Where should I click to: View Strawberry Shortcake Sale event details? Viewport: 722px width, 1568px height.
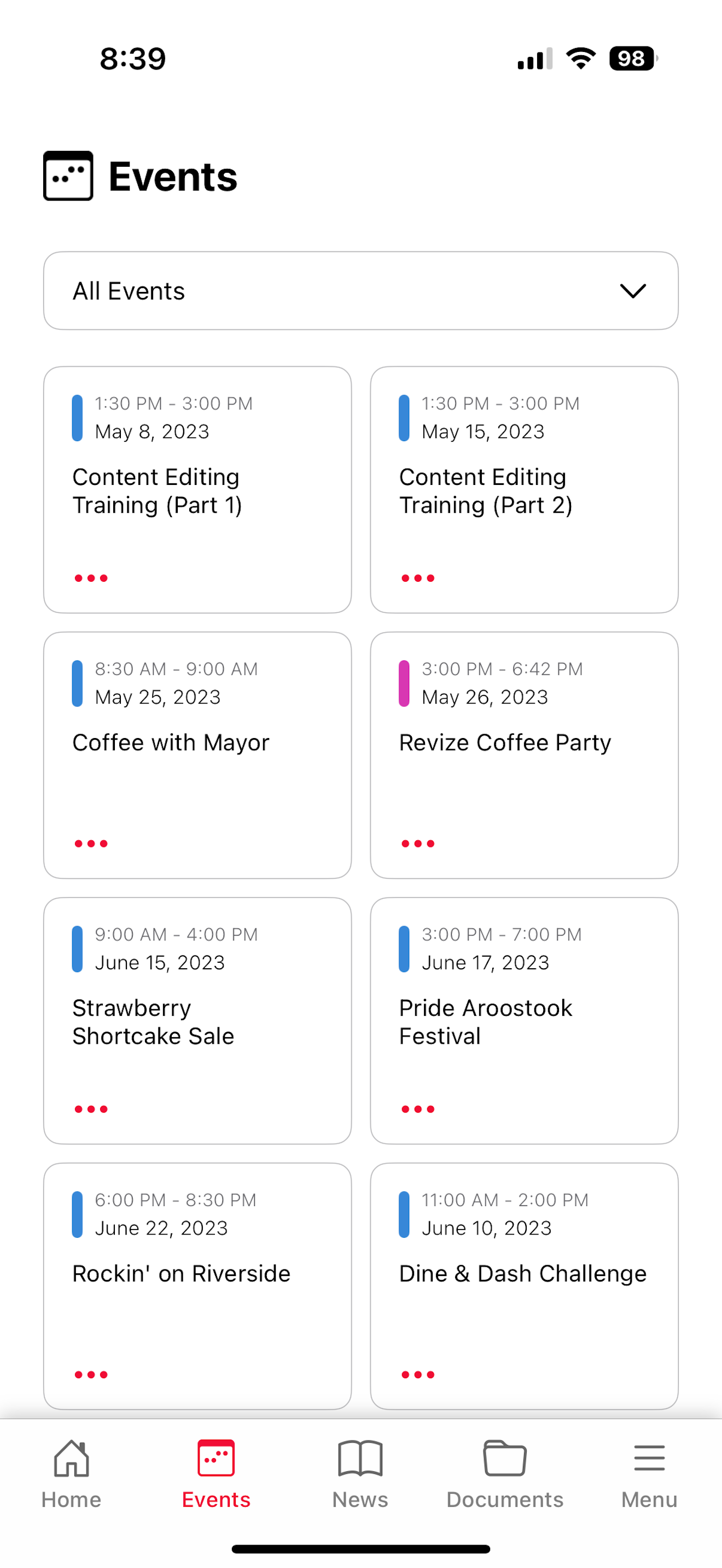pyautogui.click(x=197, y=1021)
